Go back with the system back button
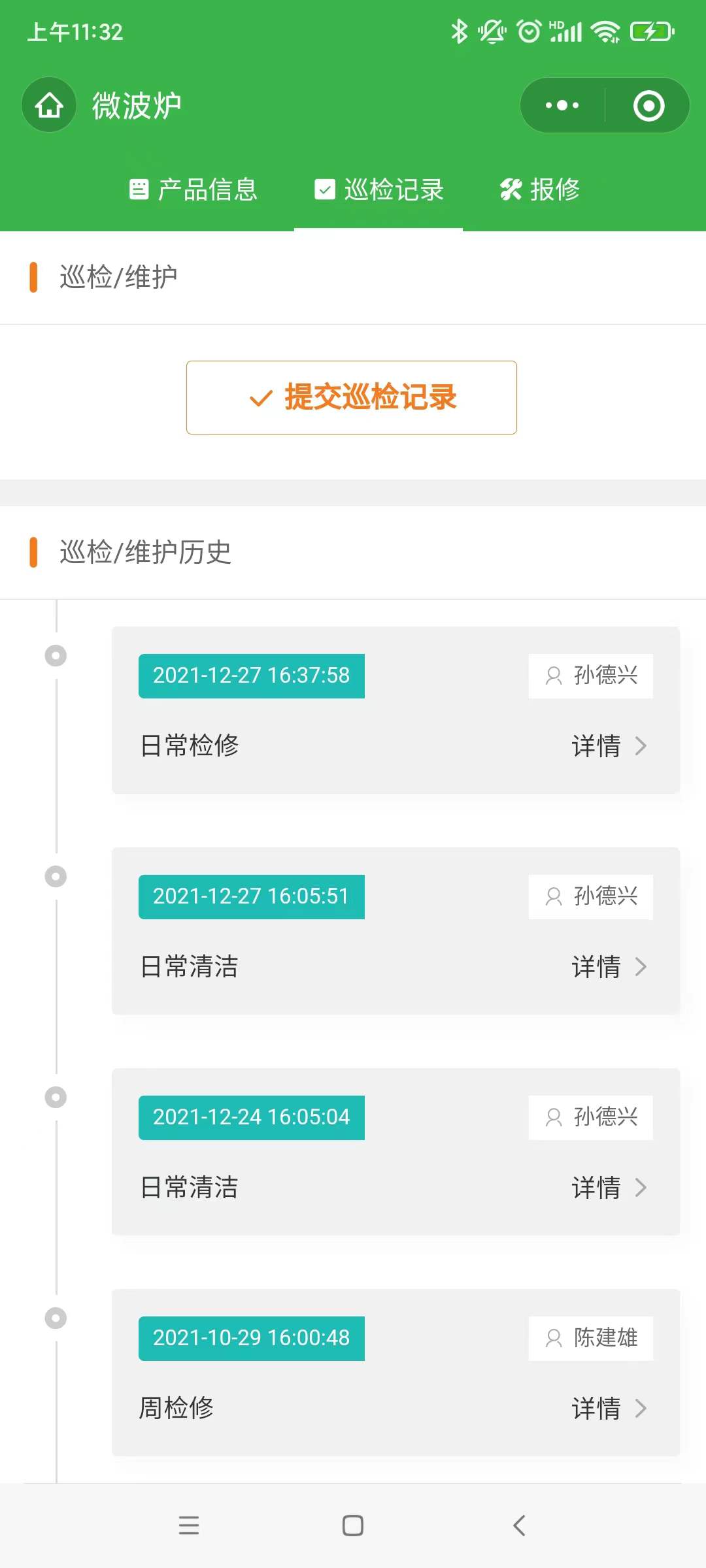The width and height of the screenshot is (706, 1568). 519,1526
